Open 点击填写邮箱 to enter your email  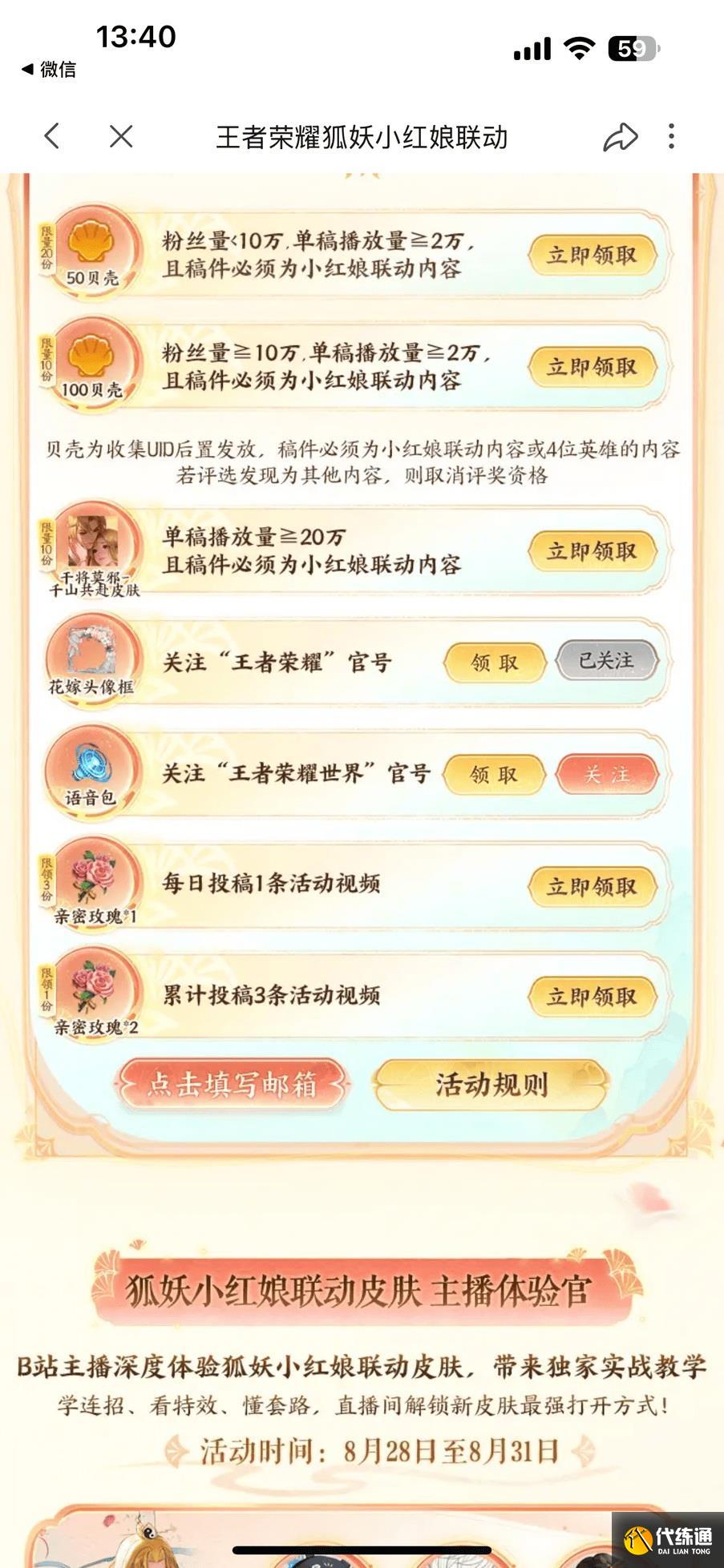(x=233, y=1085)
